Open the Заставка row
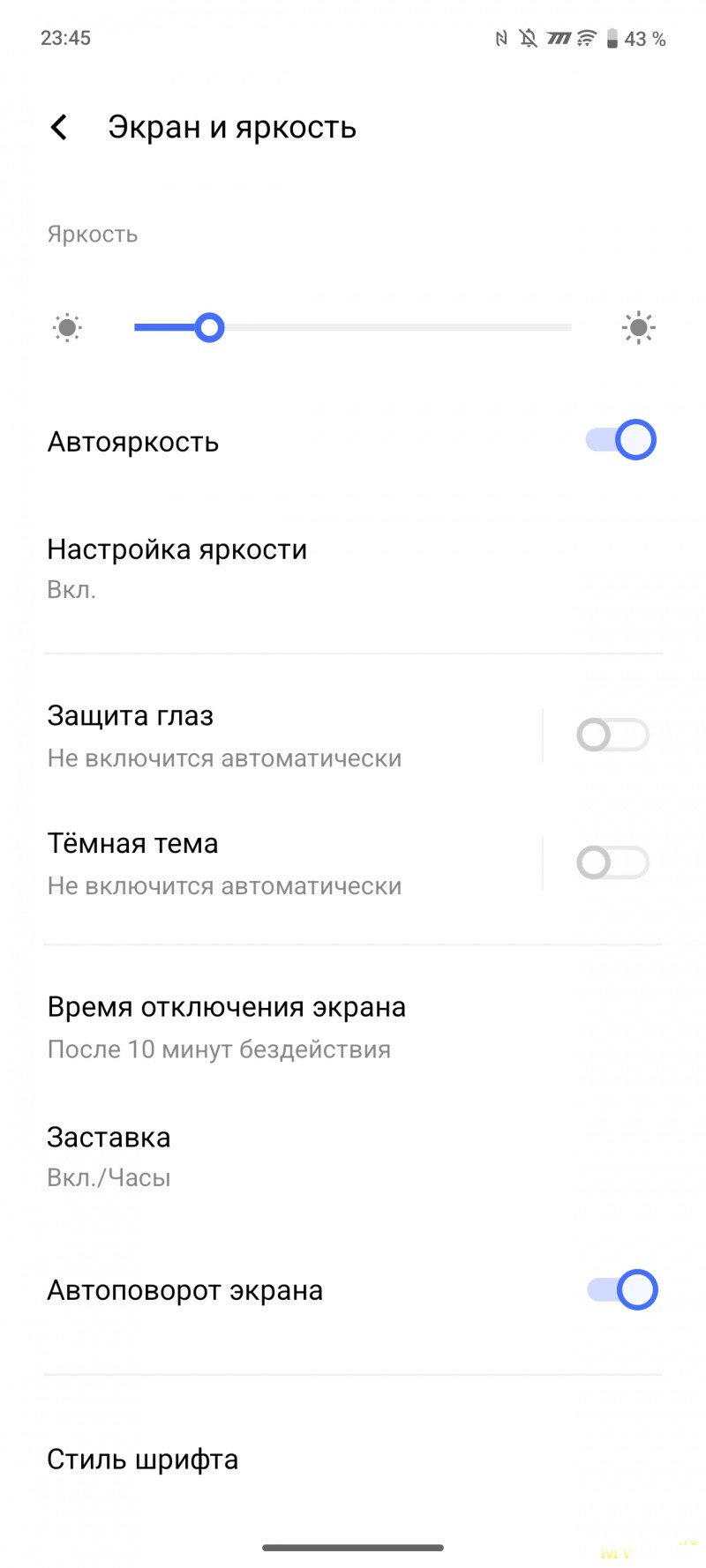The height and width of the screenshot is (1568, 706). [x=353, y=1156]
